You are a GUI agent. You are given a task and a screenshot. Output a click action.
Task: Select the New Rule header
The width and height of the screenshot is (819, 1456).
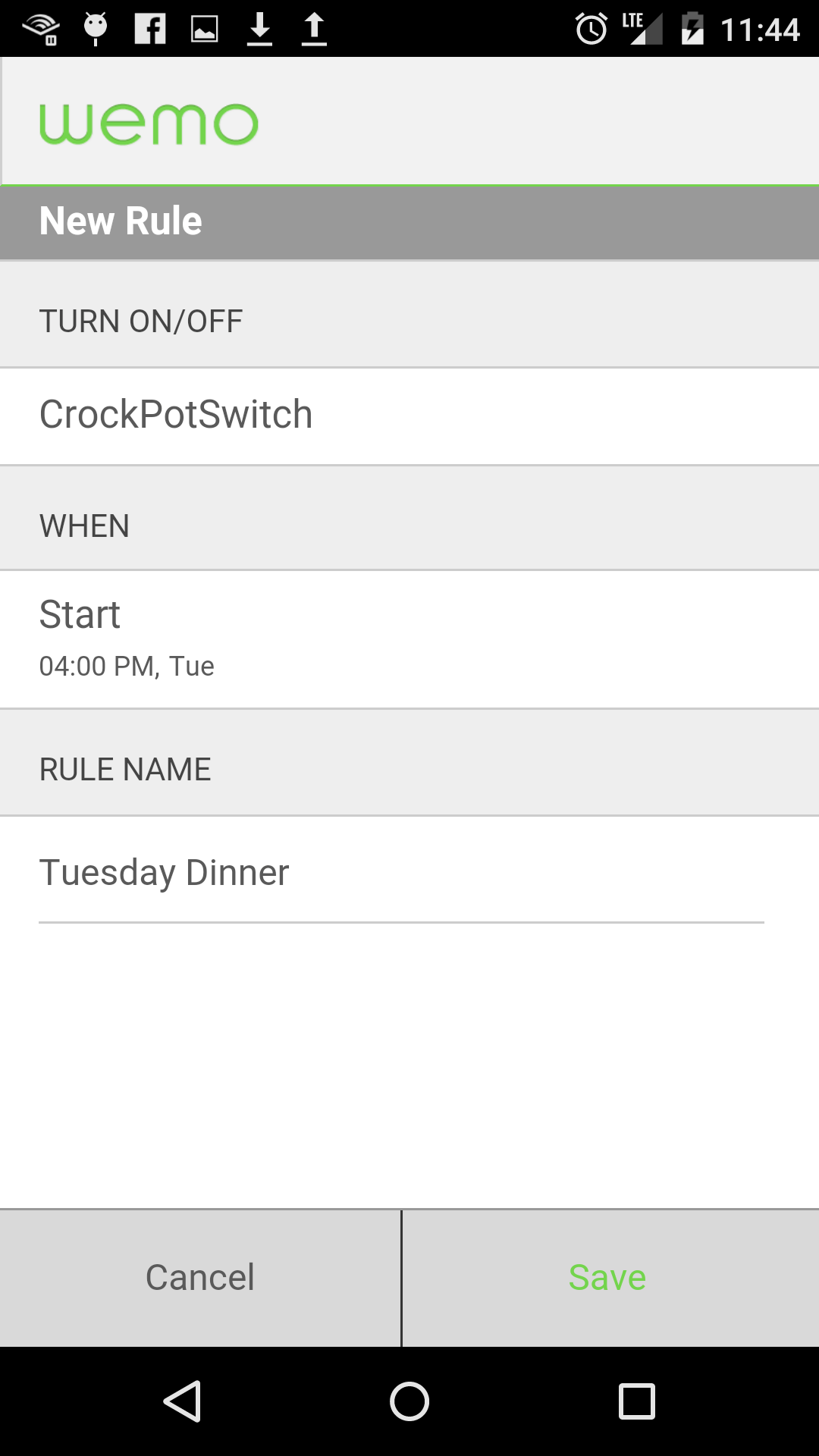coord(409,221)
